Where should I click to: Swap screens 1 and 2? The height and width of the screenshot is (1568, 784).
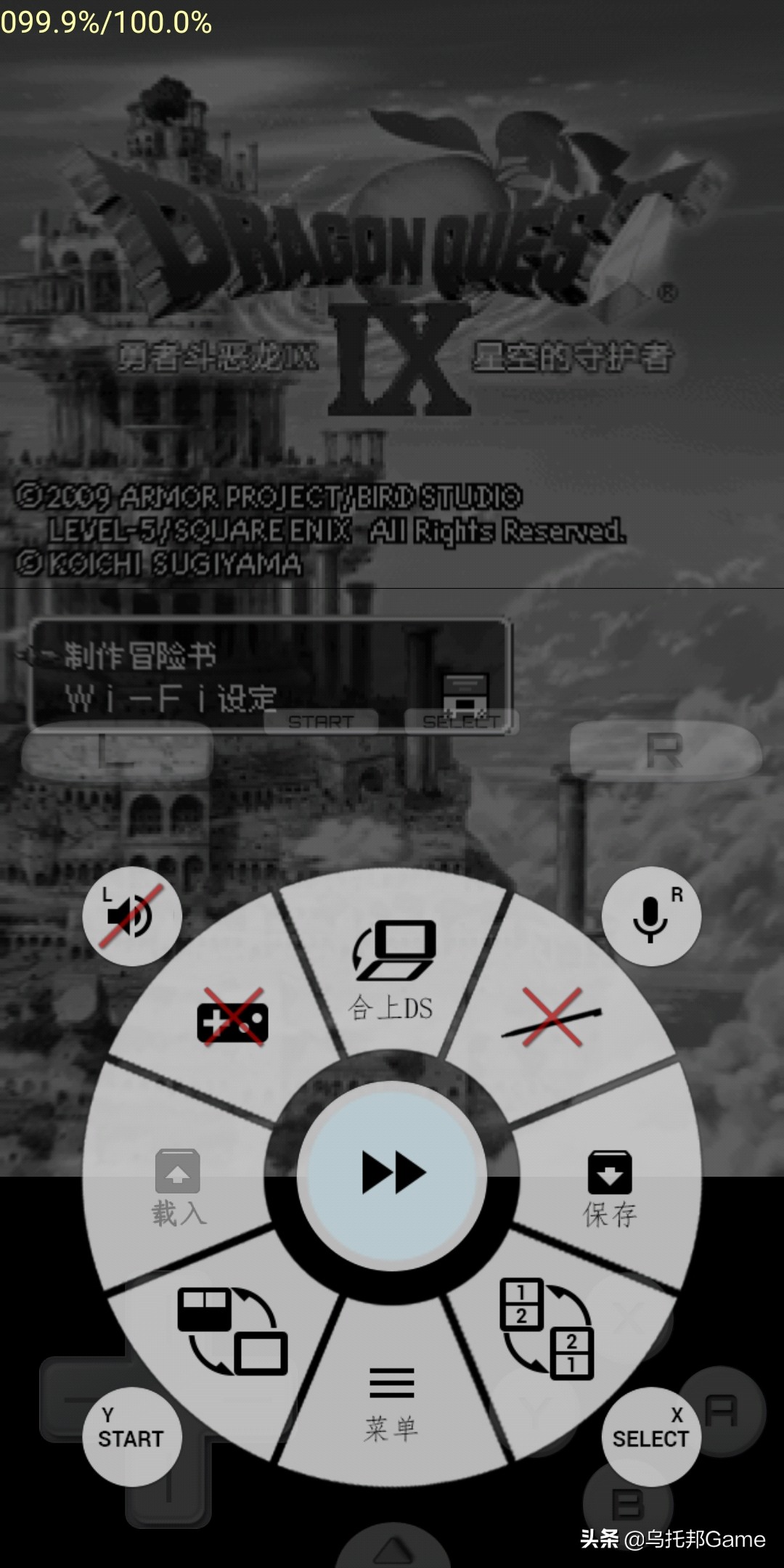coord(546,1330)
